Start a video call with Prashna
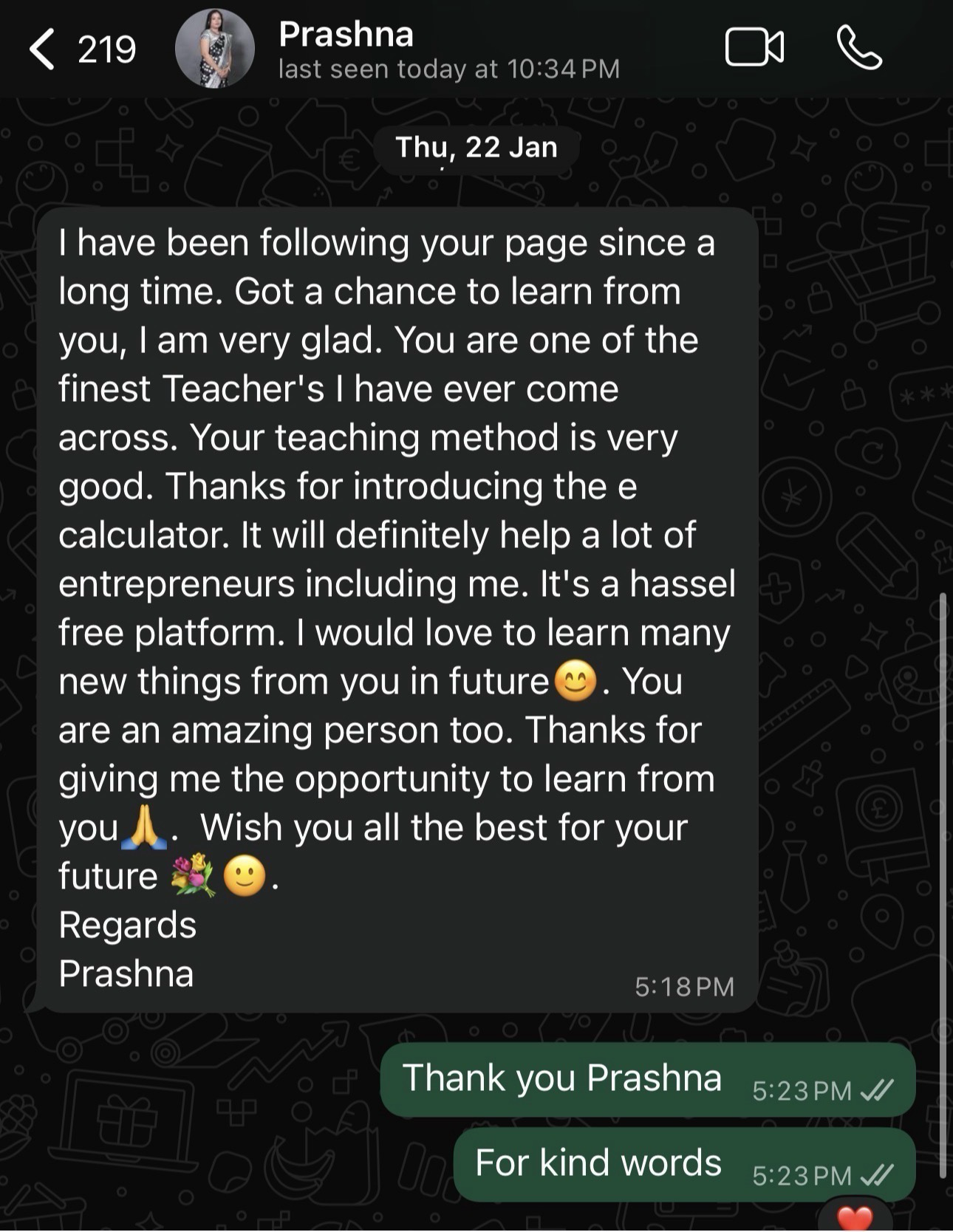 [754, 48]
